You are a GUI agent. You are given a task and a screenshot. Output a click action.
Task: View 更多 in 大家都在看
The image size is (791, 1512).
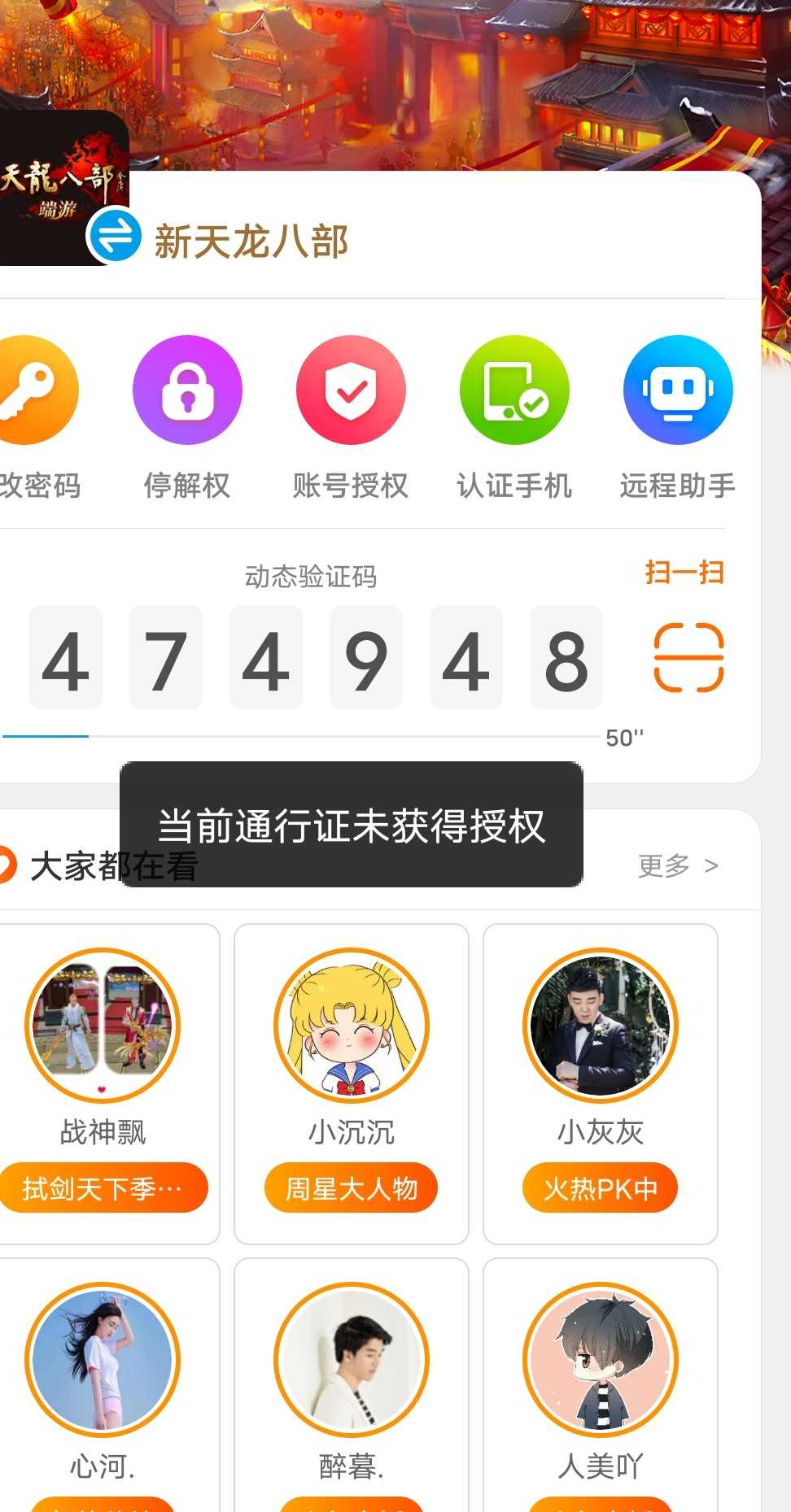677,866
